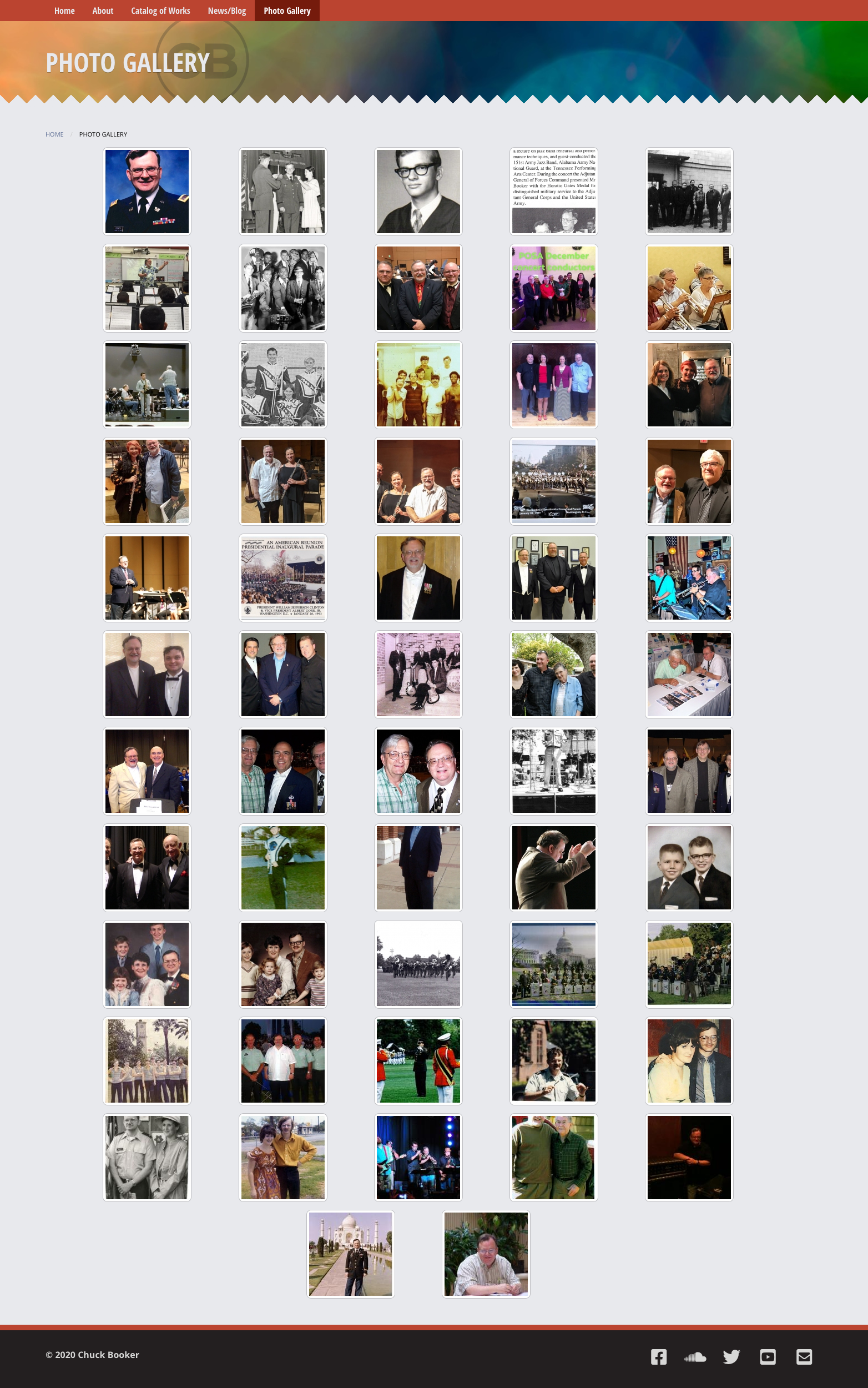View the black-and-white glasses portrait
The image size is (868, 1388).
pyautogui.click(x=418, y=191)
